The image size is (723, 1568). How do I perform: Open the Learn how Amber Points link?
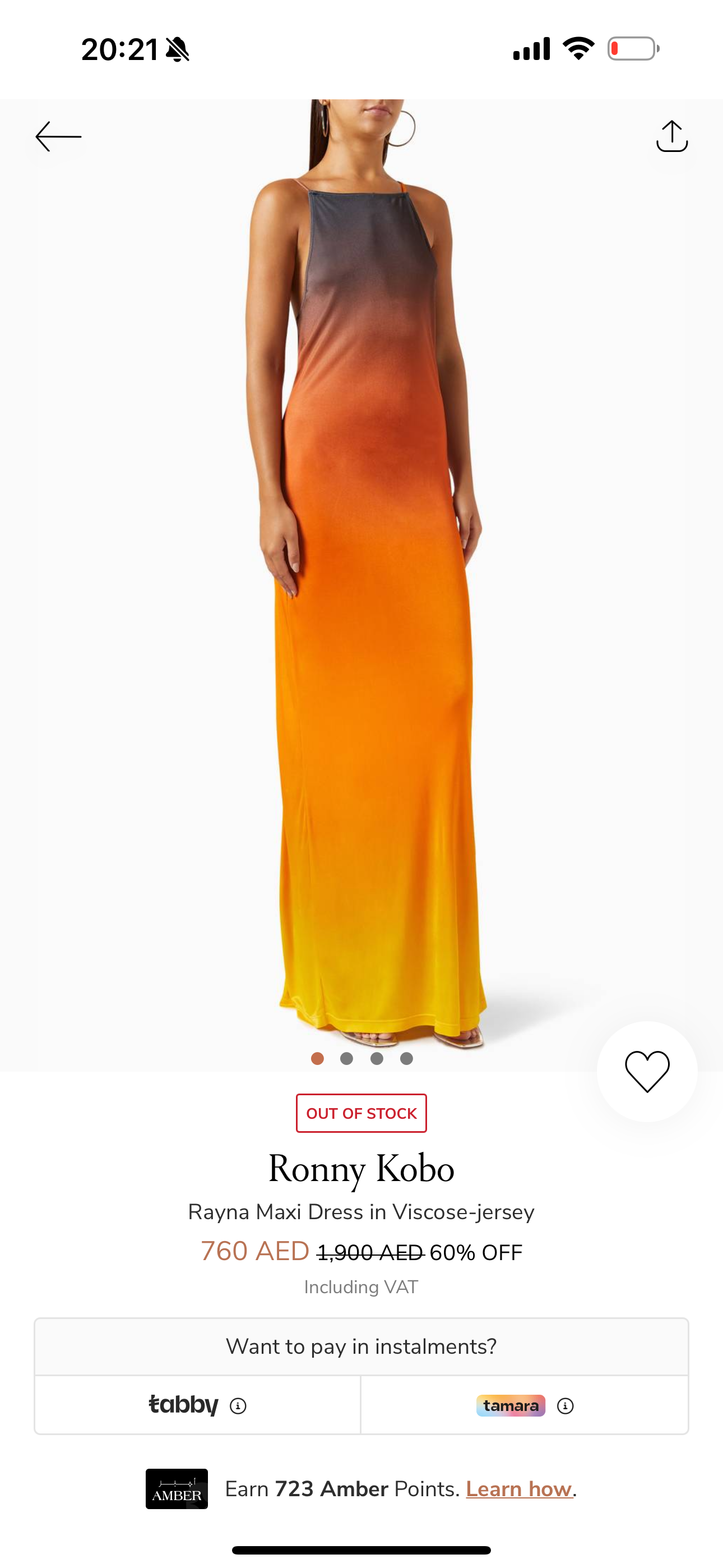(x=519, y=1489)
